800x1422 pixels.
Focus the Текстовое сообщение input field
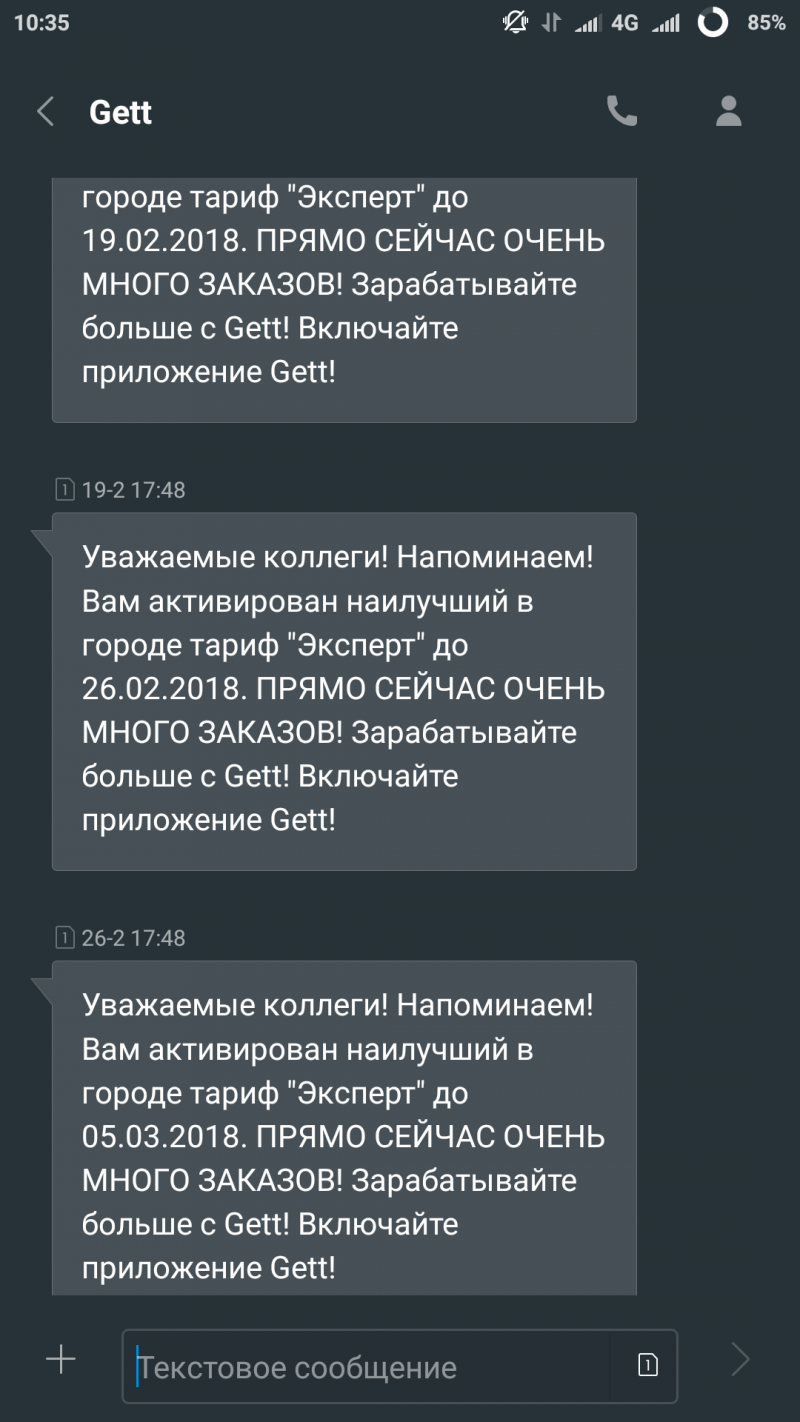pyautogui.click(x=373, y=1366)
